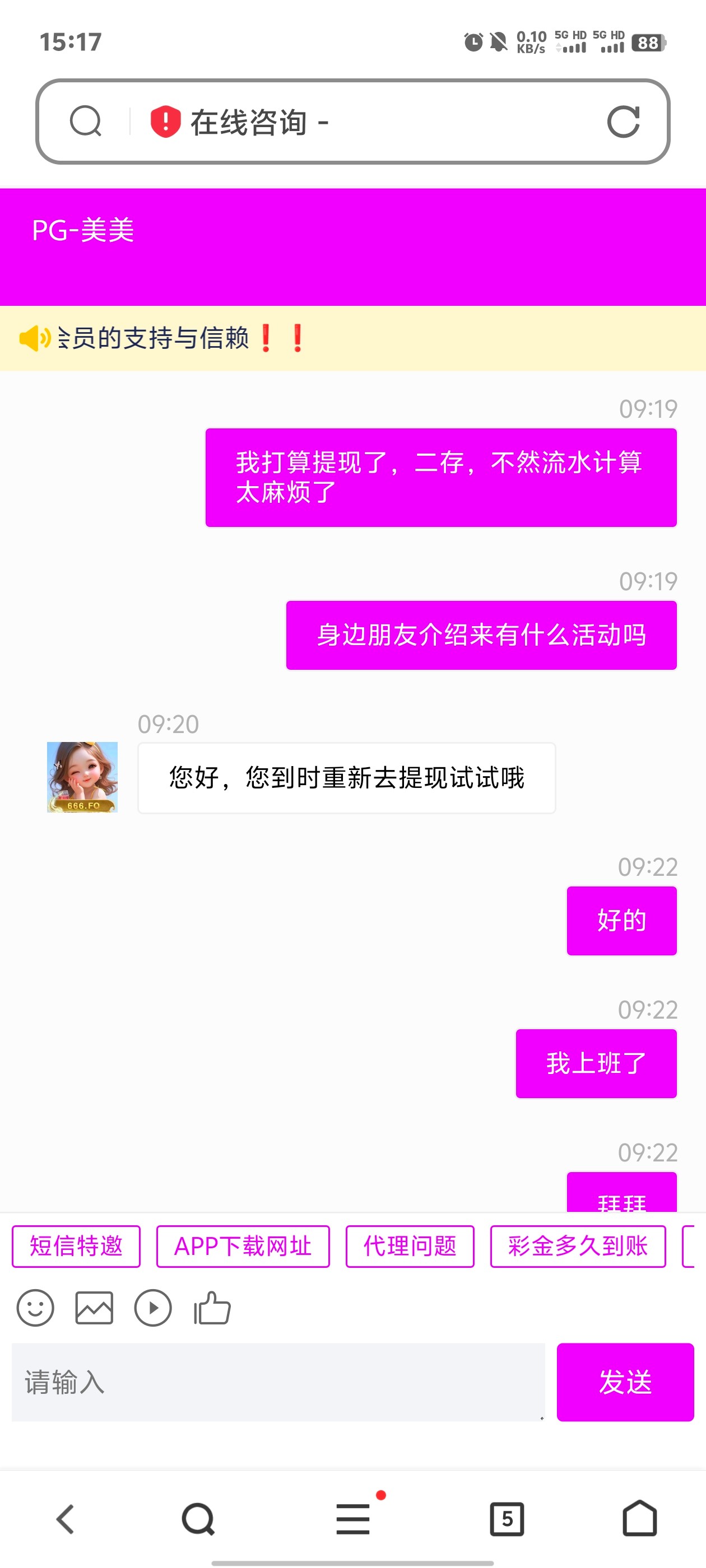This screenshot has width=706, height=1568.
Task: Open browser search from bottom toolbar
Action: 198,1519
